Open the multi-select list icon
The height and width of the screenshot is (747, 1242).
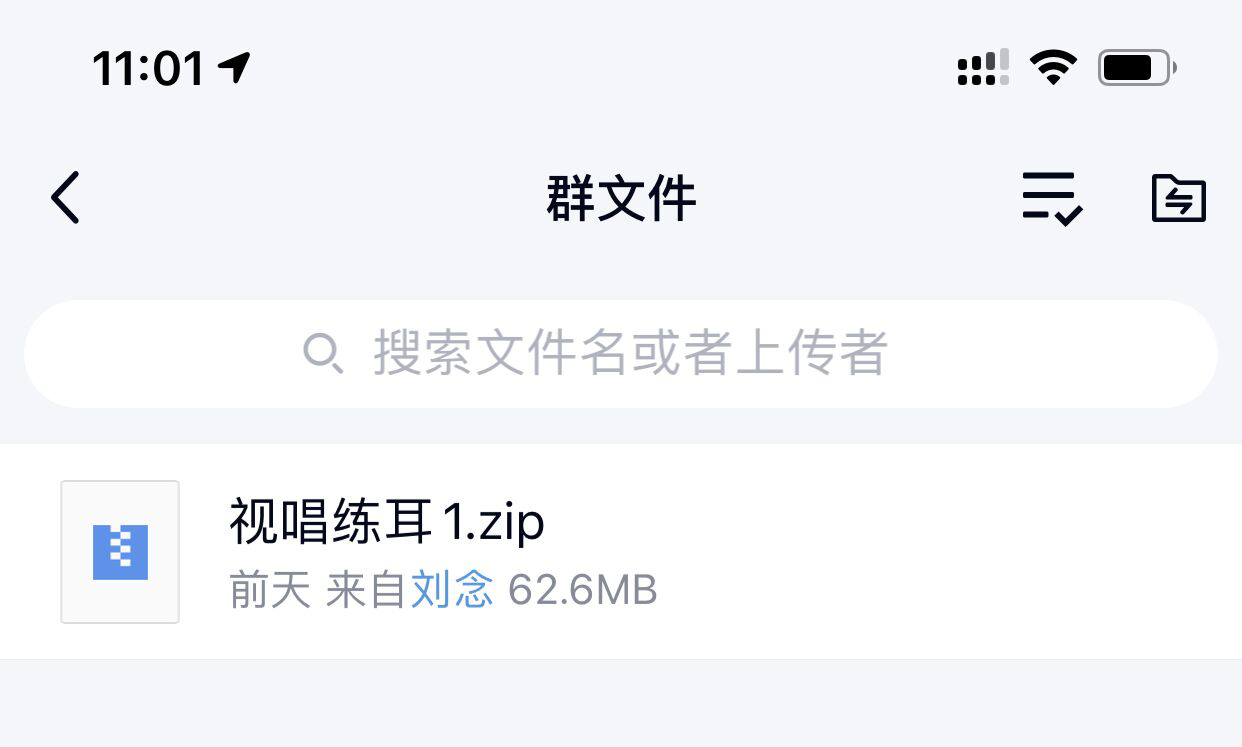pos(1051,198)
